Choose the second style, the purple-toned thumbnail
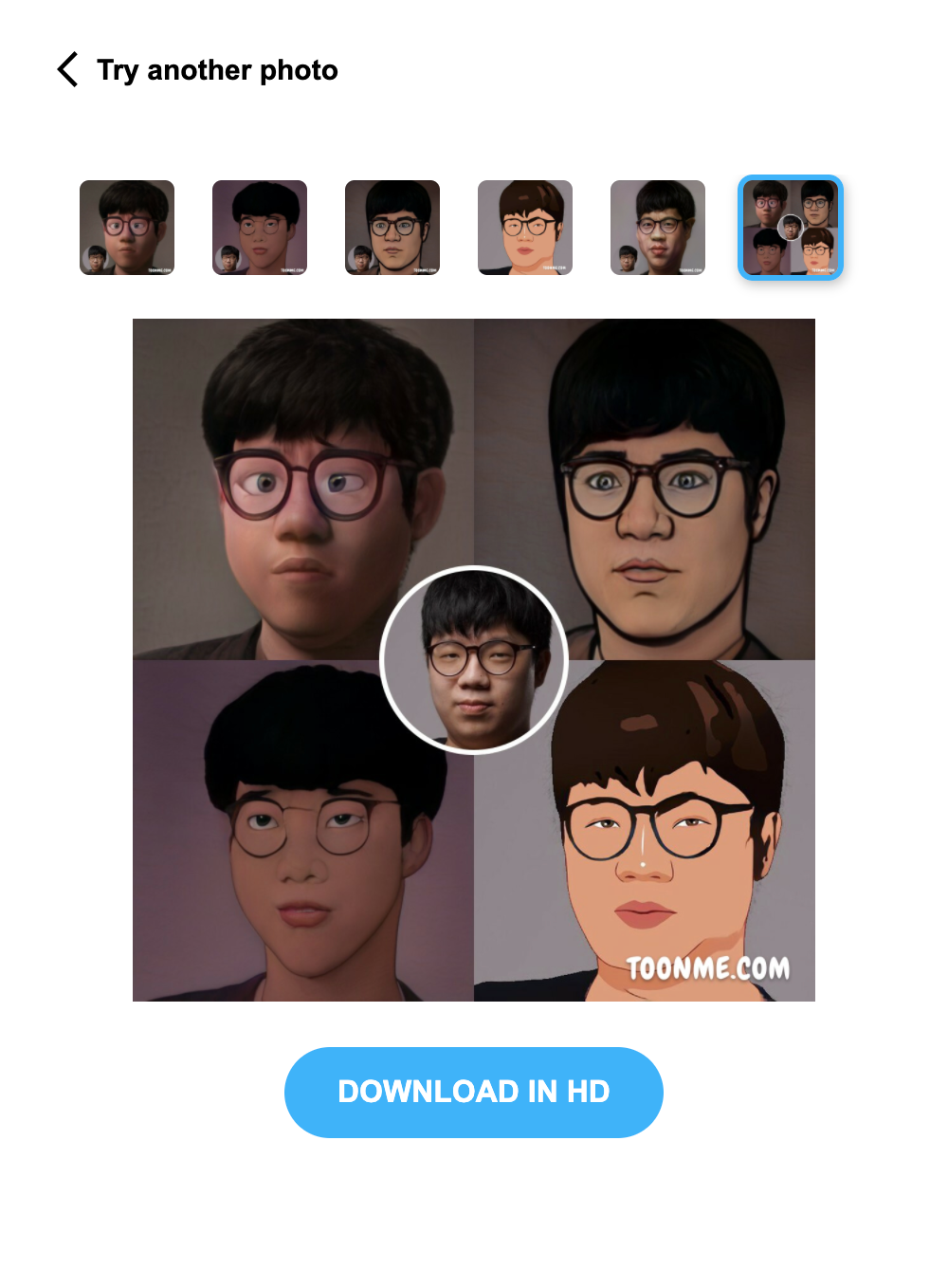Image resolution: width=948 pixels, height=1288 pixels. click(x=260, y=228)
